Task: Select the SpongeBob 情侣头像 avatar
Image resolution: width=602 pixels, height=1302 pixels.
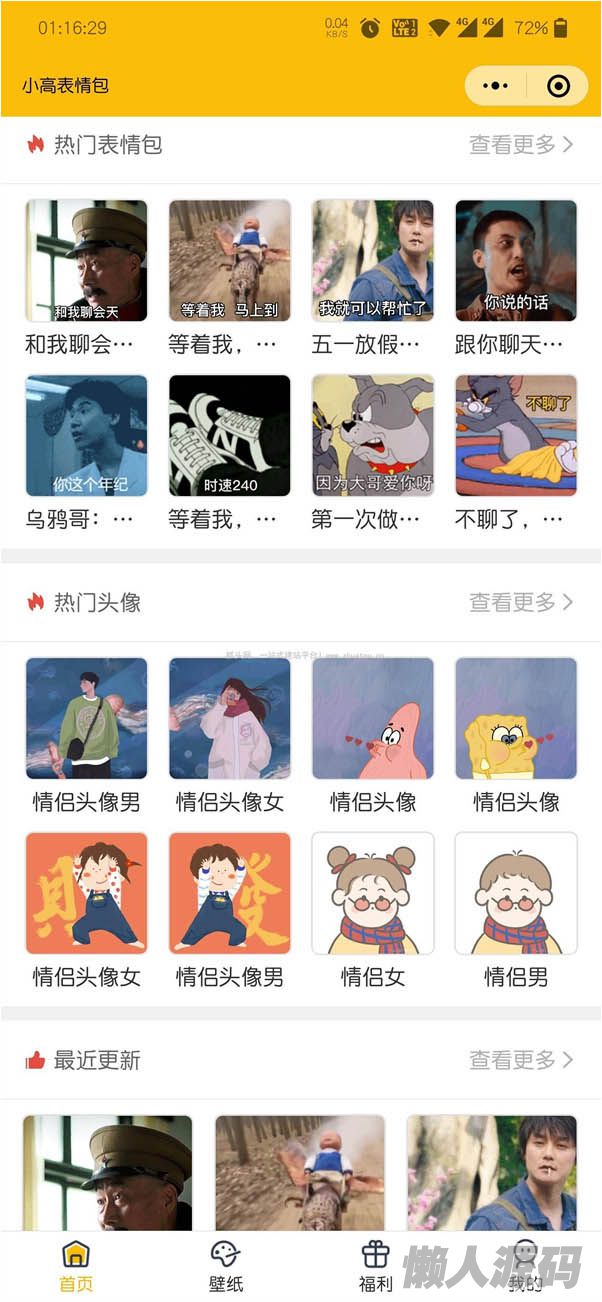Action: click(x=516, y=718)
